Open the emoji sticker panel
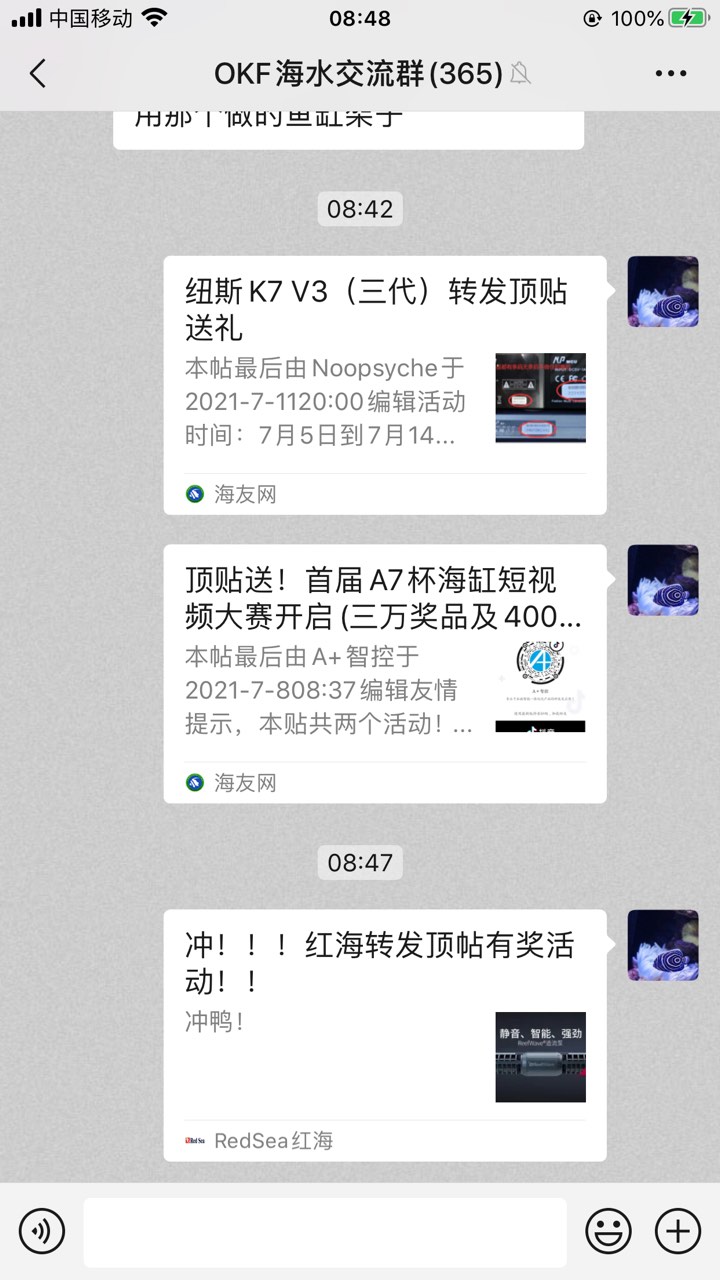The image size is (720, 1280). 608,1231
